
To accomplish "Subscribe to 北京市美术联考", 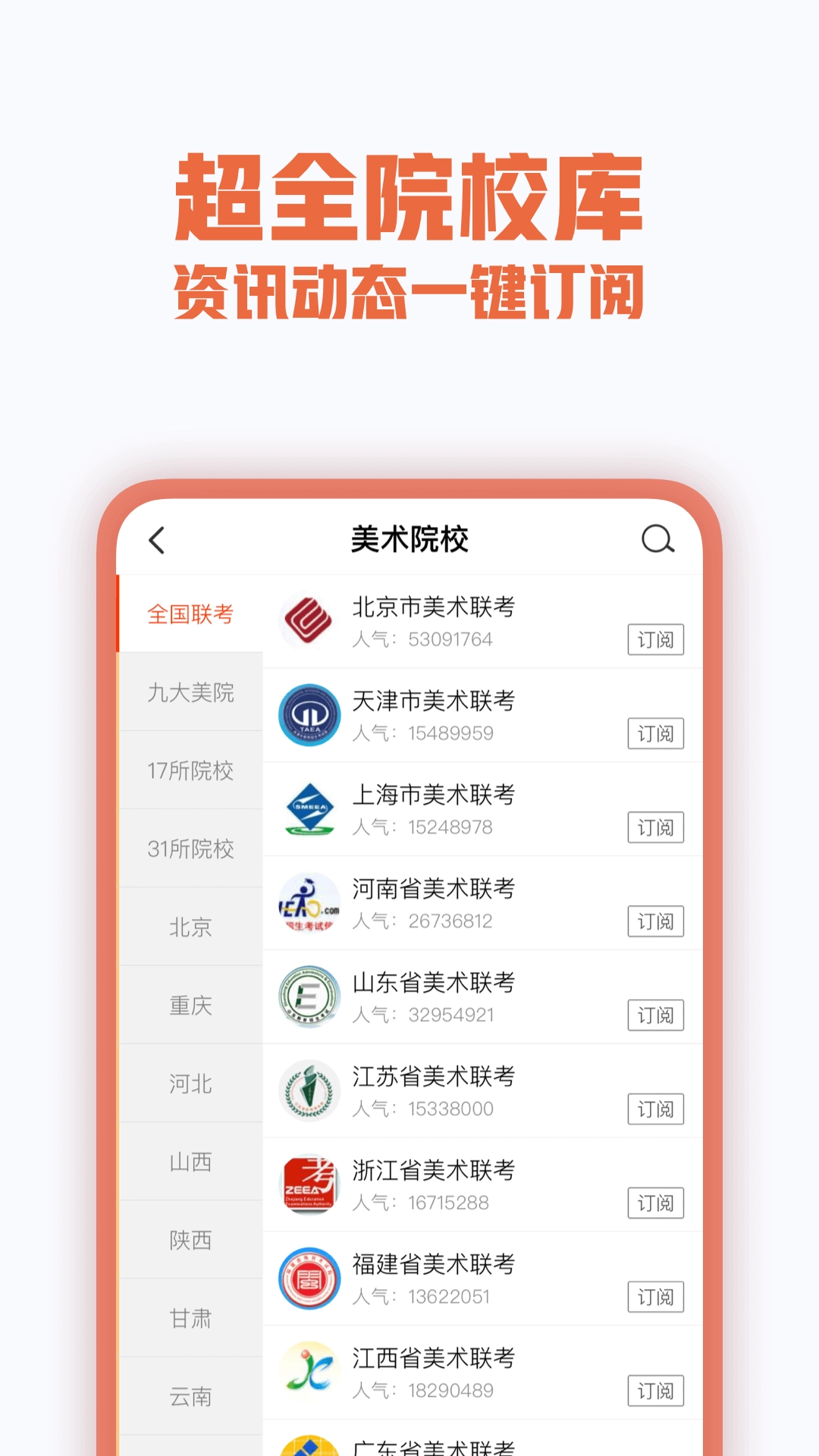I will tap(655, 639).
